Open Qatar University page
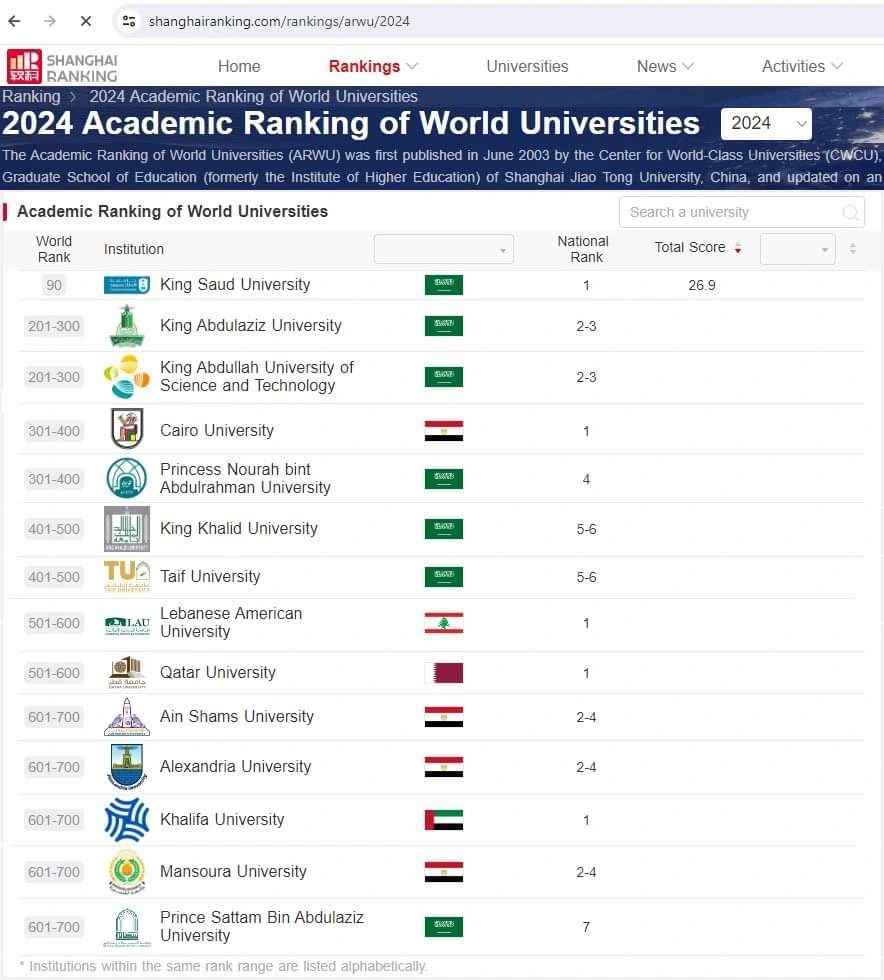Screen dimensions: 884x980 point(218,673)
